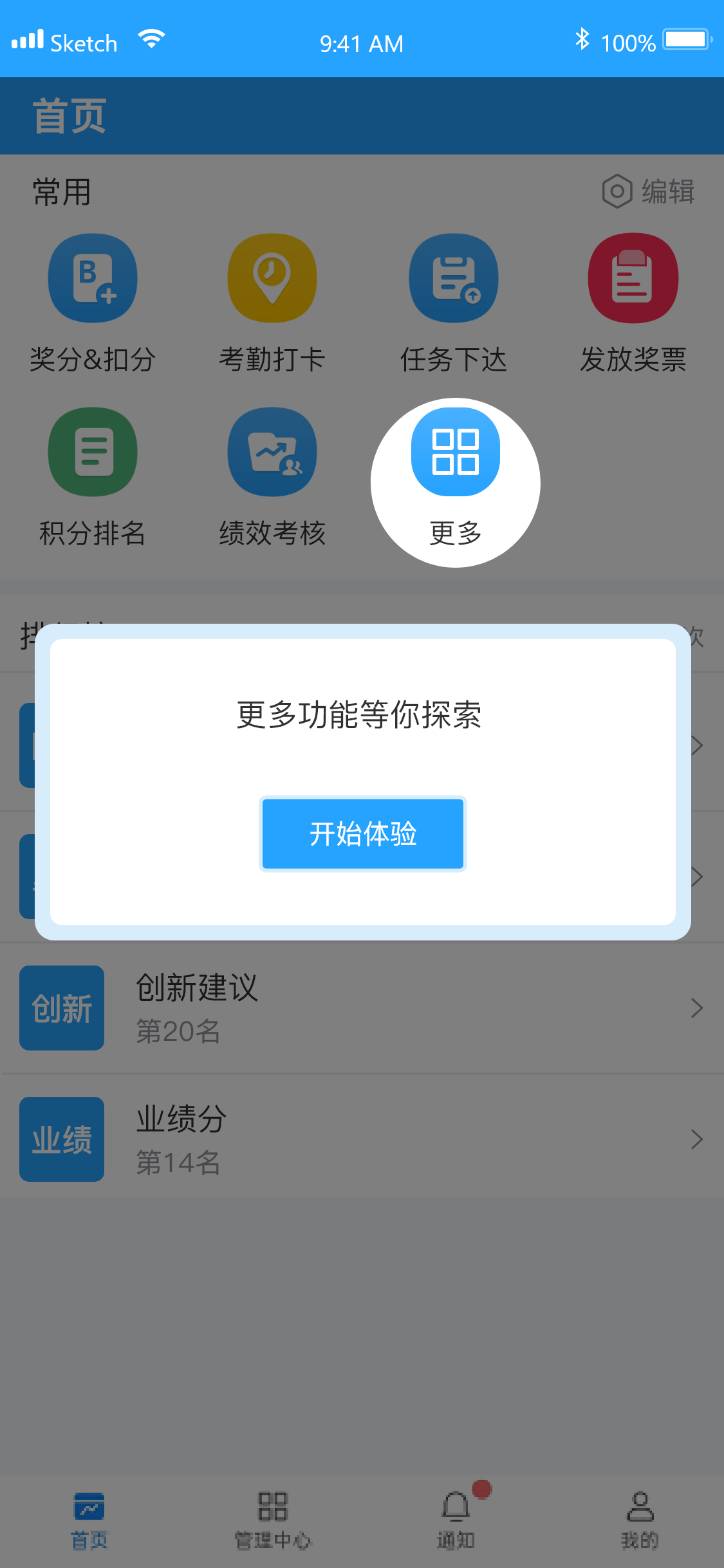Switch to the 管理中心 tab
This screenshot has height=1568, width=724.
[x=272, y=1520]
